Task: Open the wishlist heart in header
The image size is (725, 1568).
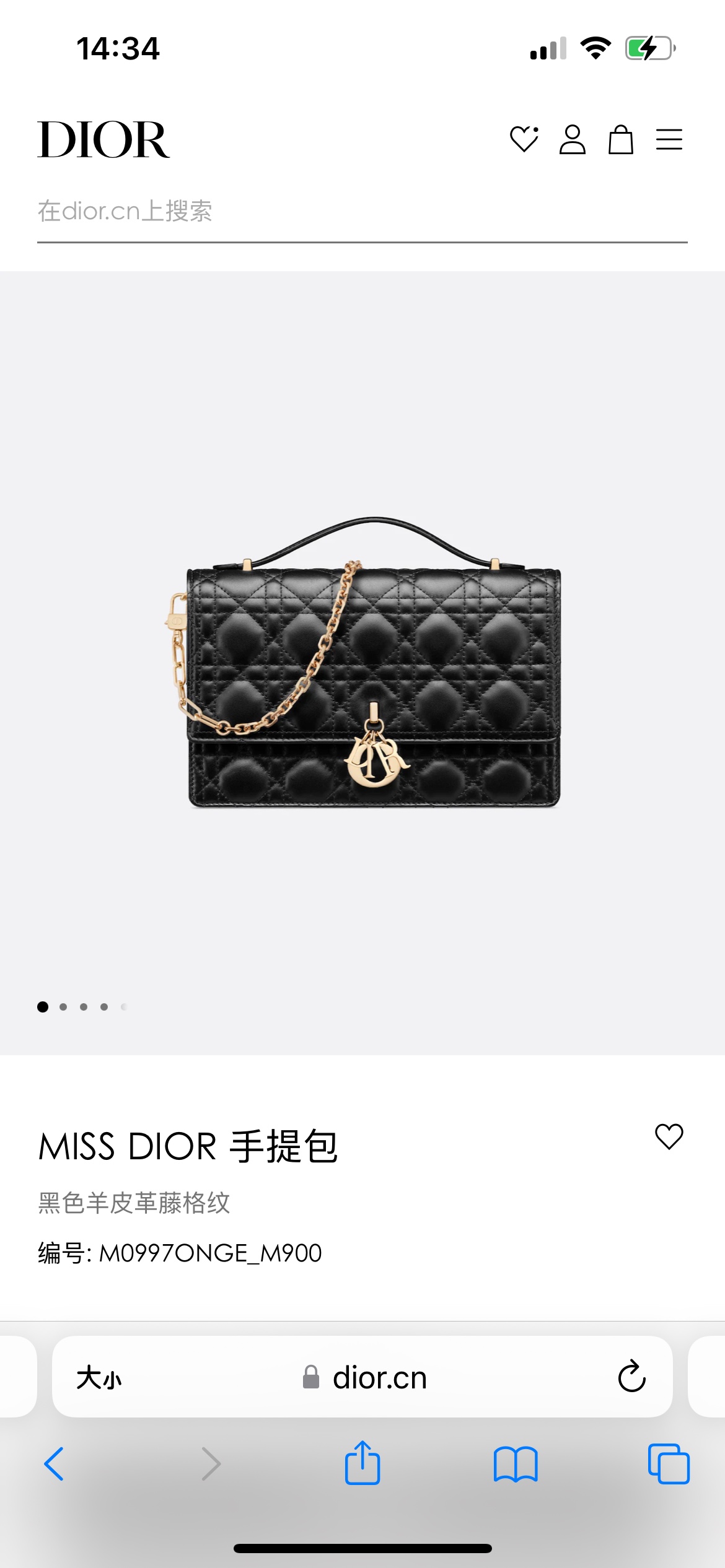Action: (x=524, y=139)
